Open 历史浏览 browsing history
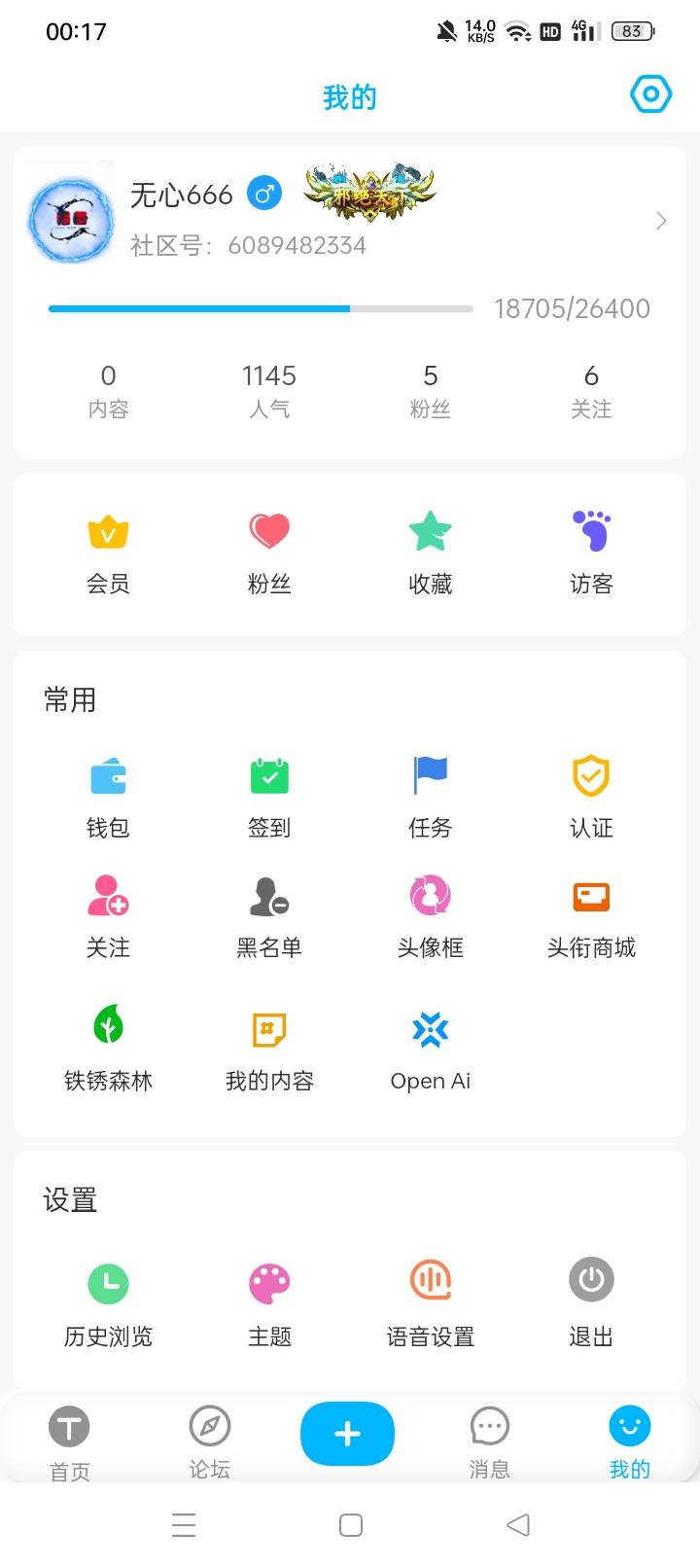 point(108,1303)
